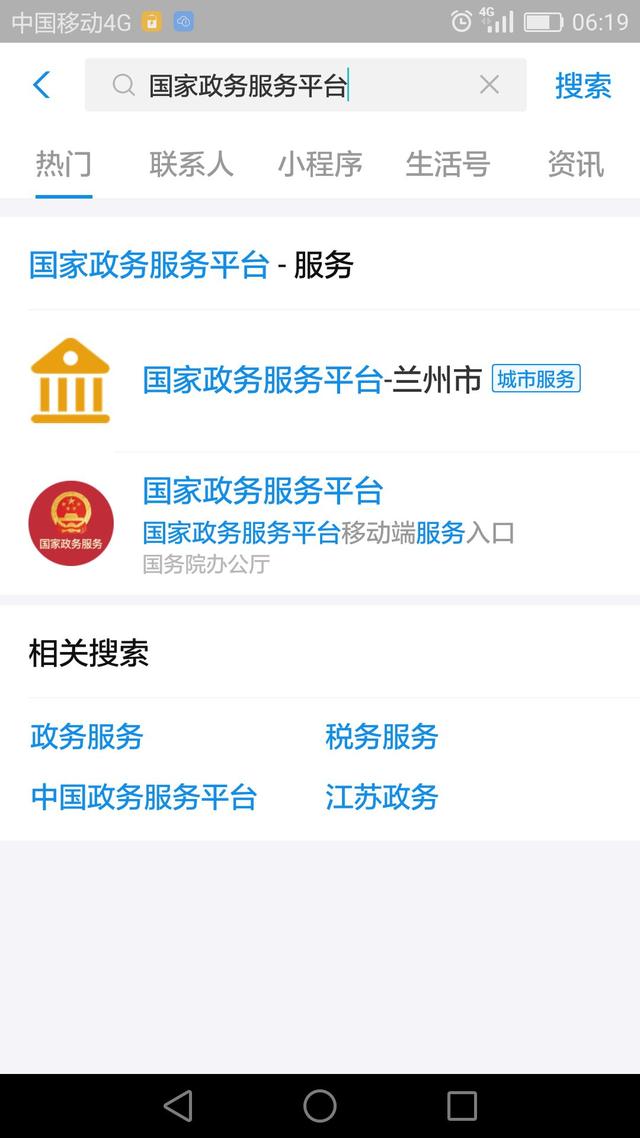
Task: Switch to the 热门 tab
Action: [64, 164]
